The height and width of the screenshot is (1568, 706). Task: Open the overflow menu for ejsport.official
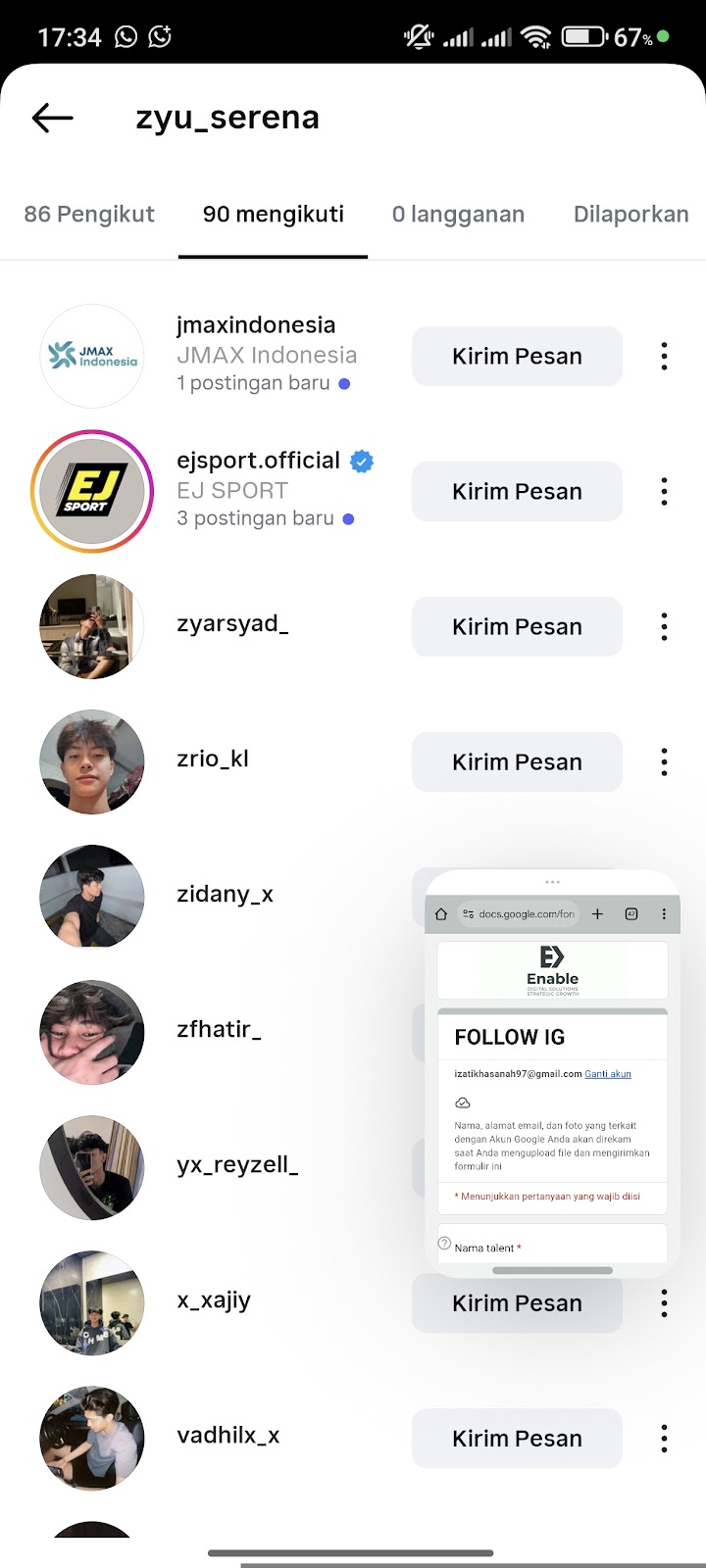coord(664,492)
